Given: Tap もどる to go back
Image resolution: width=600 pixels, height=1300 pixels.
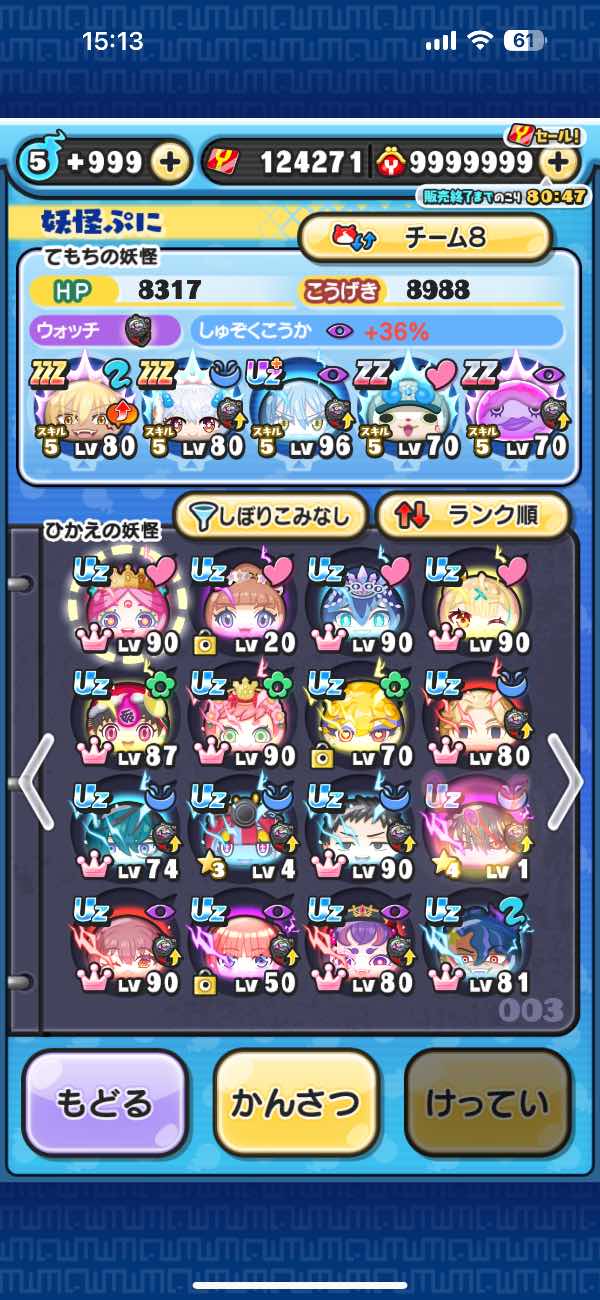Looking at the screenshot, I should [x=105, y=1103].
